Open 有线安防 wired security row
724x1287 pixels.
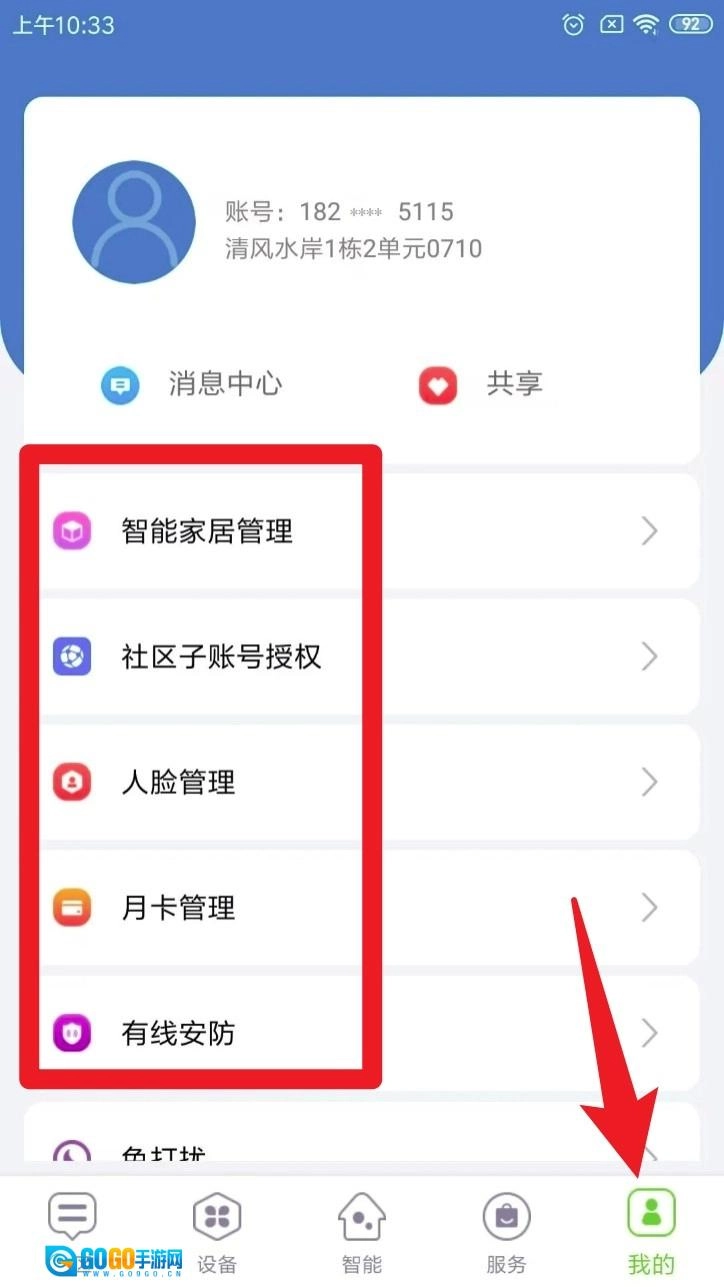(360, 1033)
